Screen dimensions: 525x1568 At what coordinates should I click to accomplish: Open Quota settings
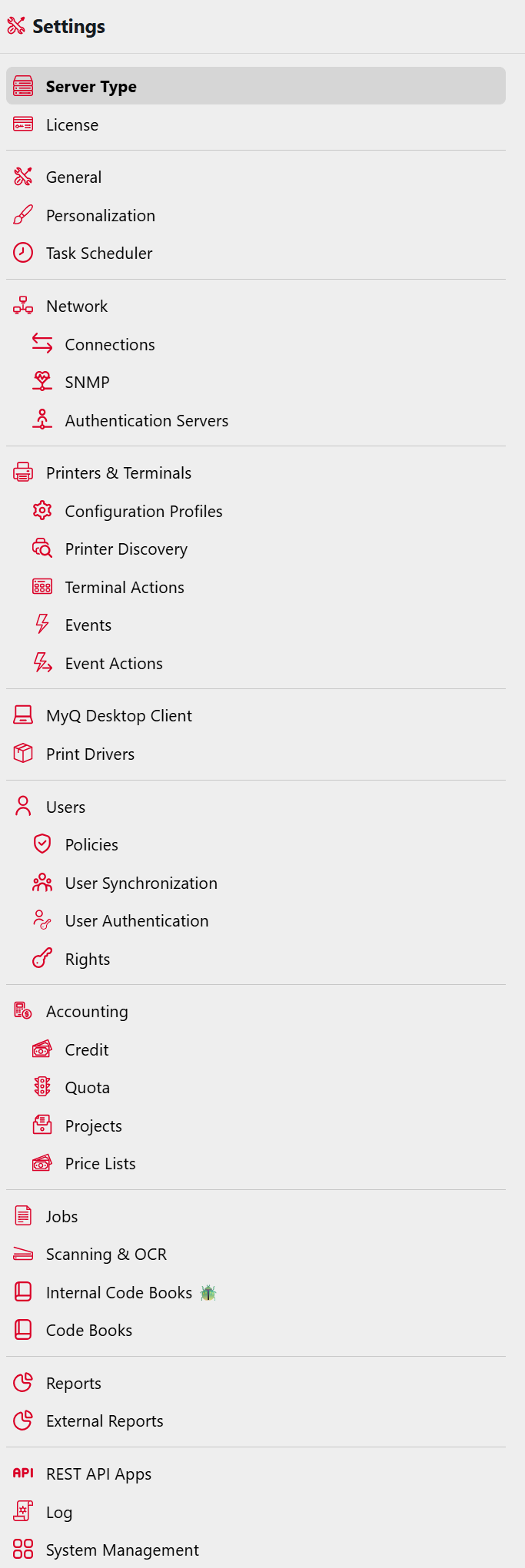[x=87, y=1088]
